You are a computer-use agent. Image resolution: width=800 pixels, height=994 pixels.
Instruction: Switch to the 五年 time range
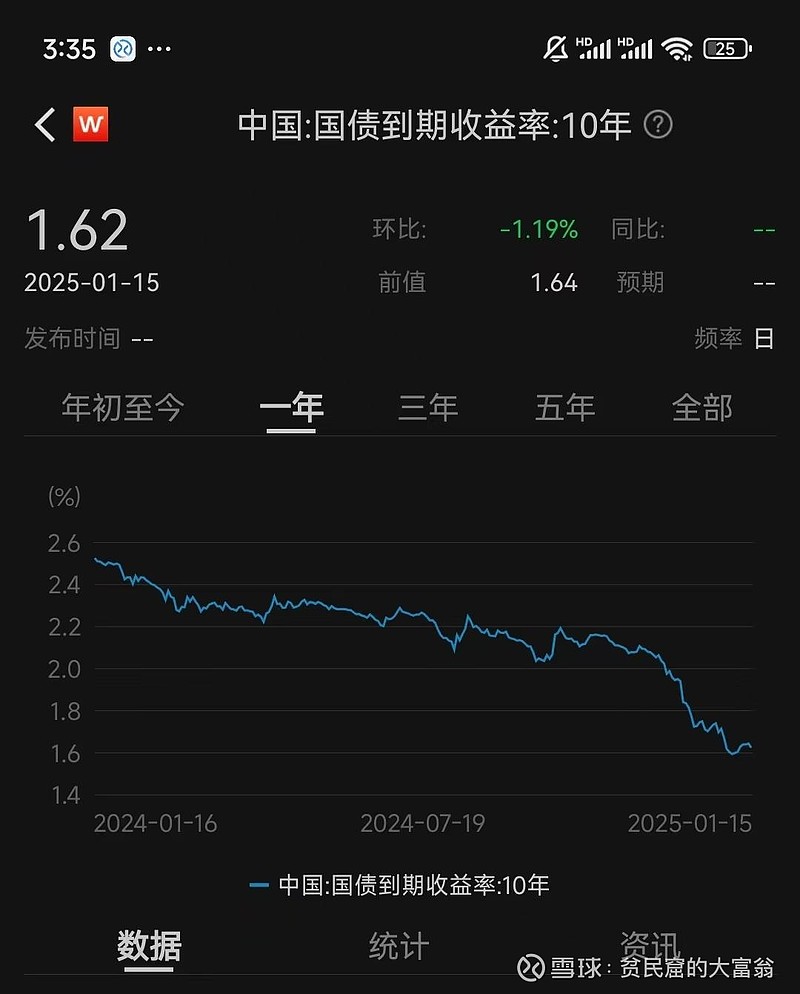[x=566, y=407]
